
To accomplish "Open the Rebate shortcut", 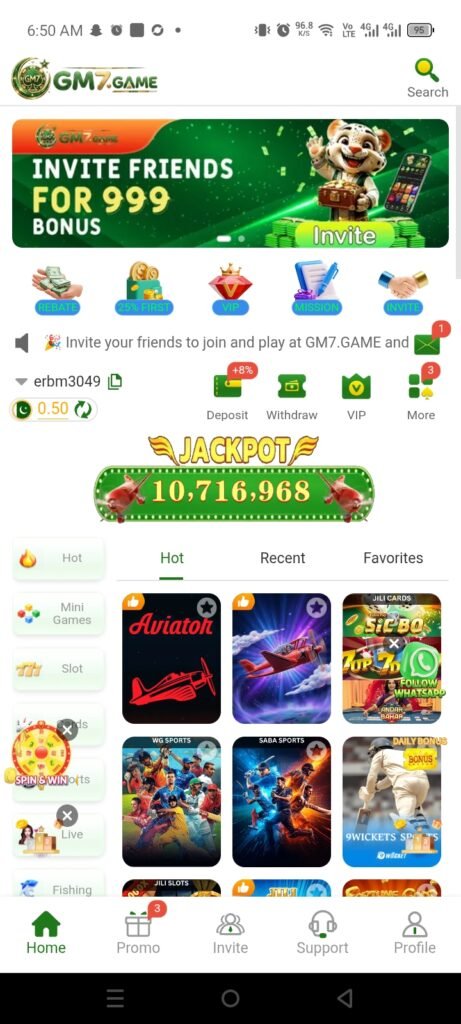I will pyautogui.click(x=57, y=288).
